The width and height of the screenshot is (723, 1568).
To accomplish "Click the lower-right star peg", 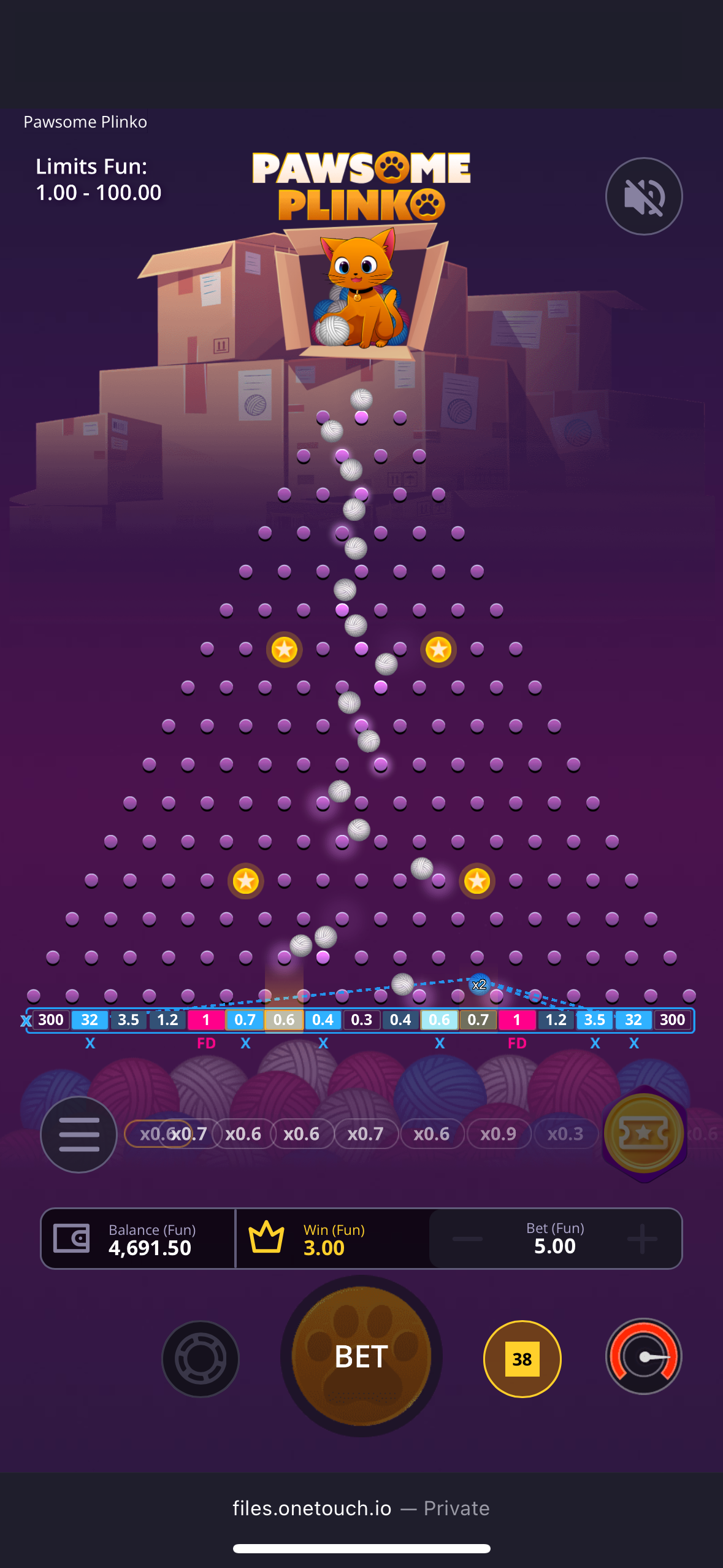I will (477, 882).
